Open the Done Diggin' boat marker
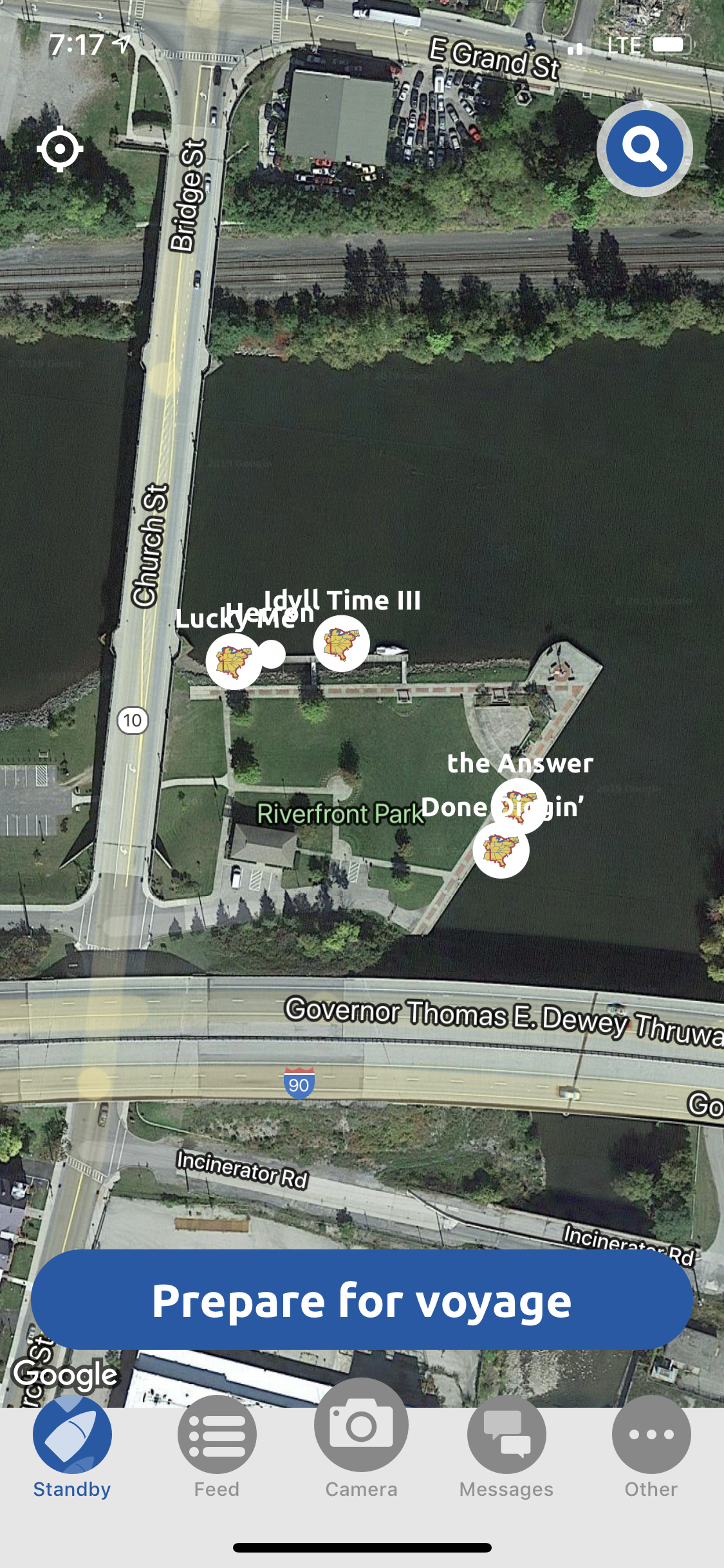 (x=501, y=850)
